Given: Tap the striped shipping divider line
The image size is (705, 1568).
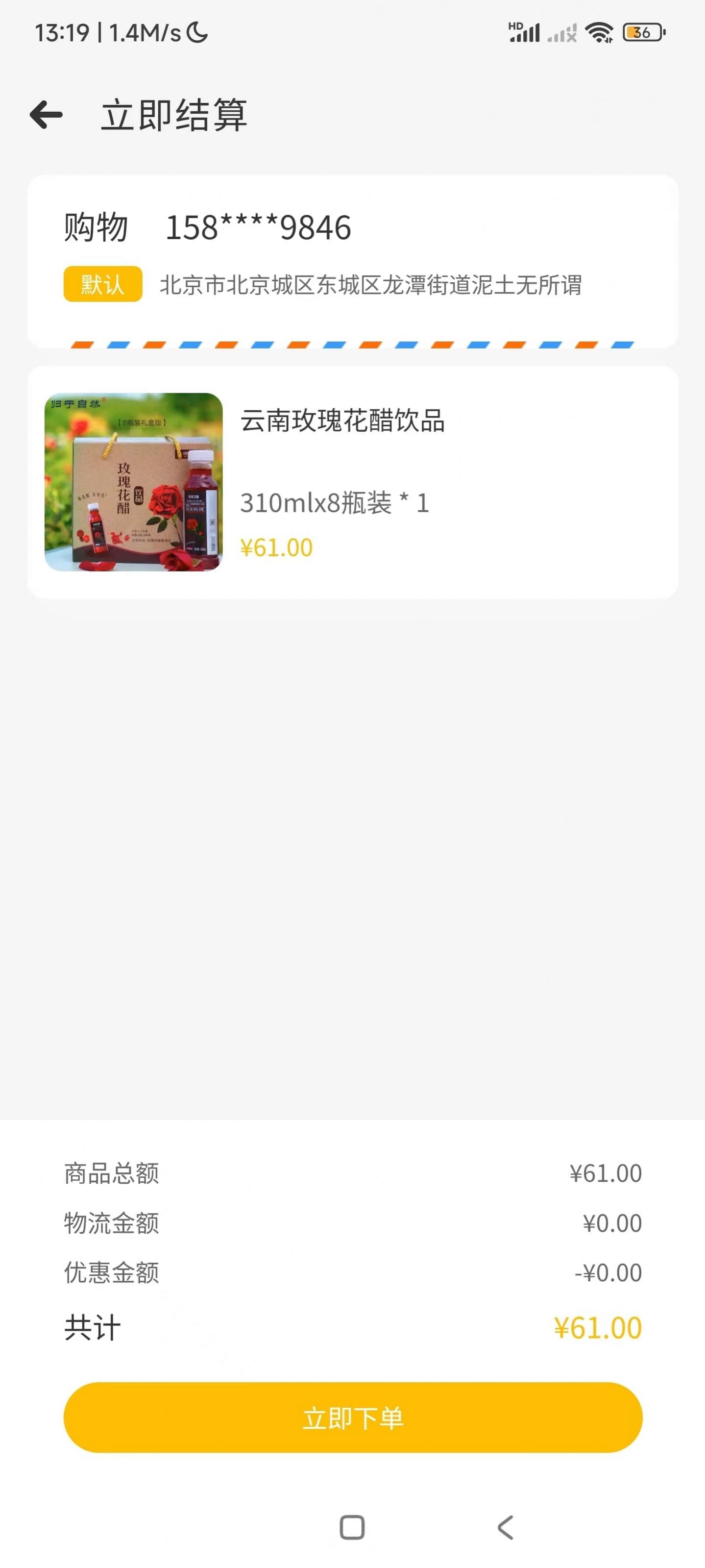Looking at the screenshot, I should click(x=352, y=345).
